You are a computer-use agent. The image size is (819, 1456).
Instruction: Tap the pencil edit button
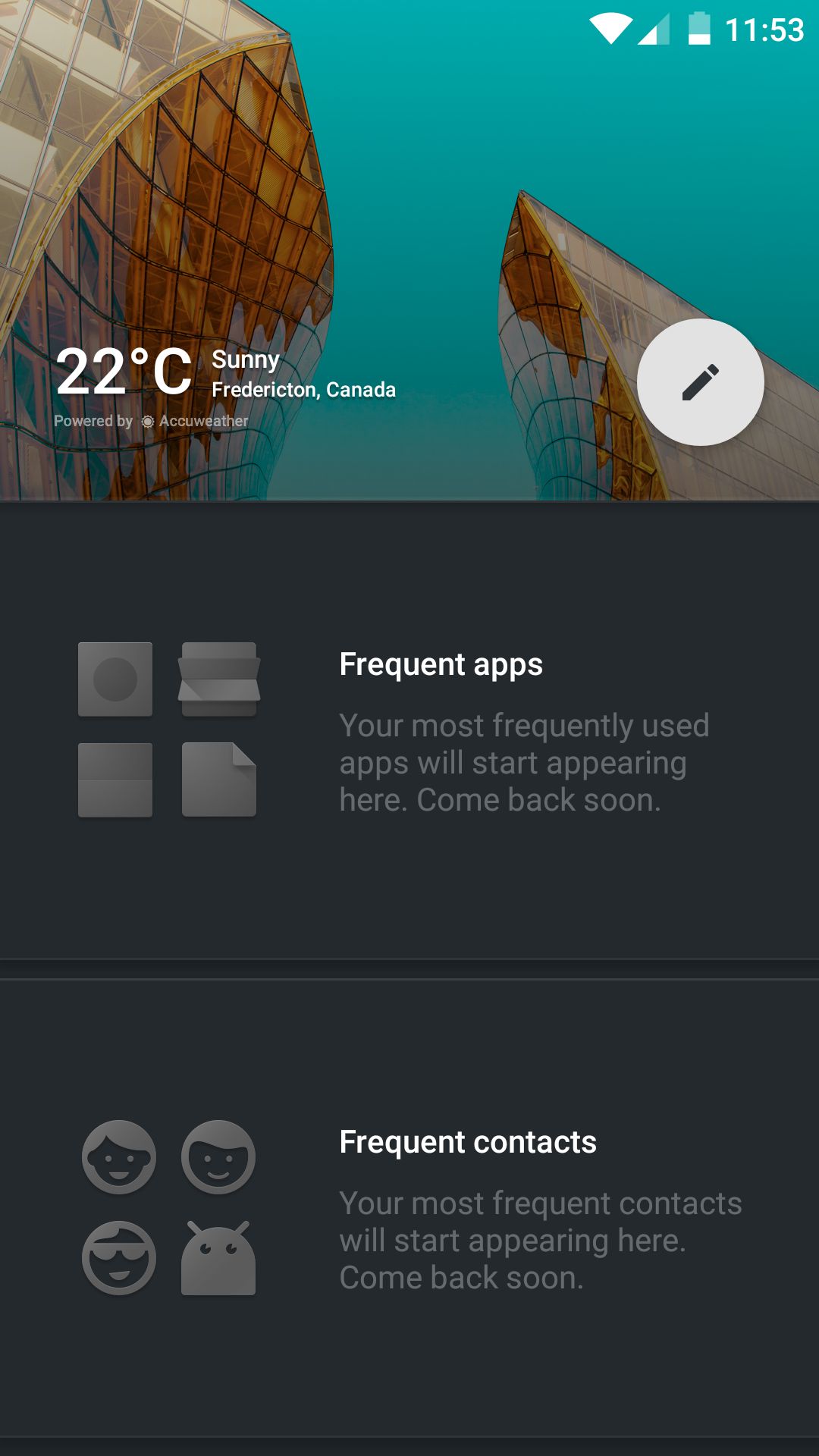tap(700, 382)
